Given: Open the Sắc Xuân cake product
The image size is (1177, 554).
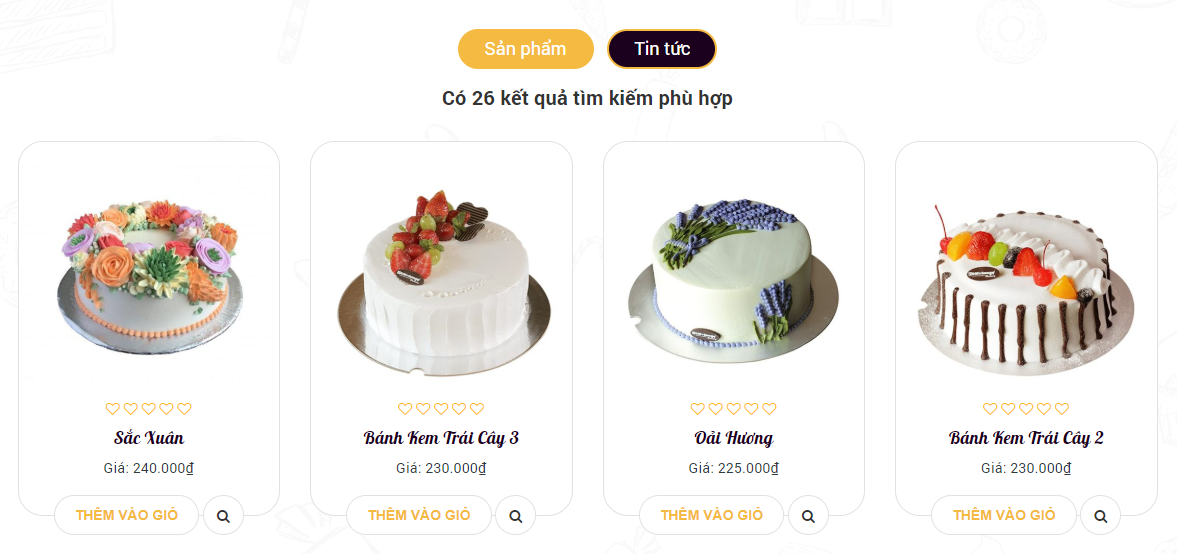Looking at the screenshot, I should [x=148, y=438].
